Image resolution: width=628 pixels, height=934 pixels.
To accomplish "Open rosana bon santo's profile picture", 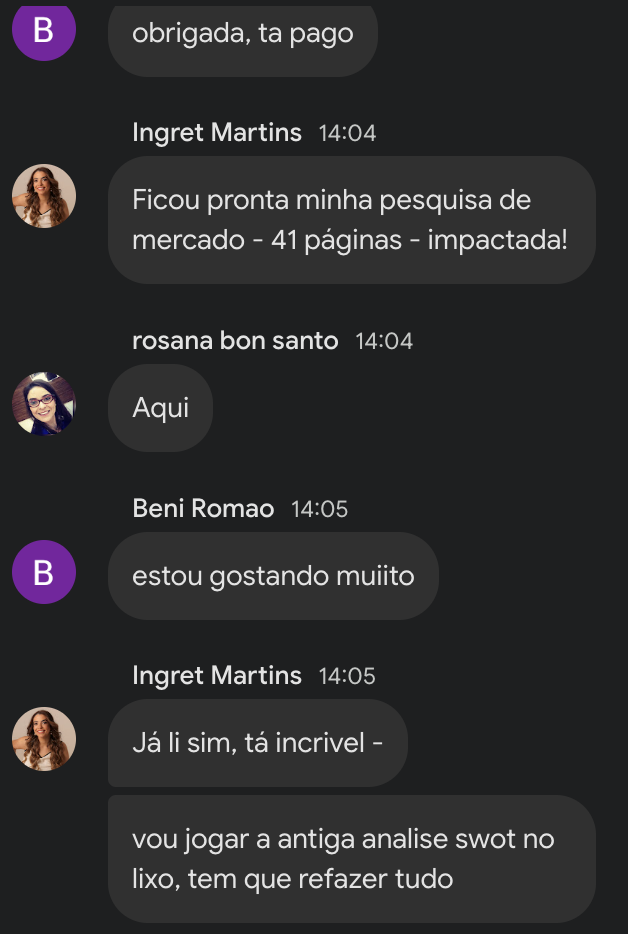I will pos(44,404).
